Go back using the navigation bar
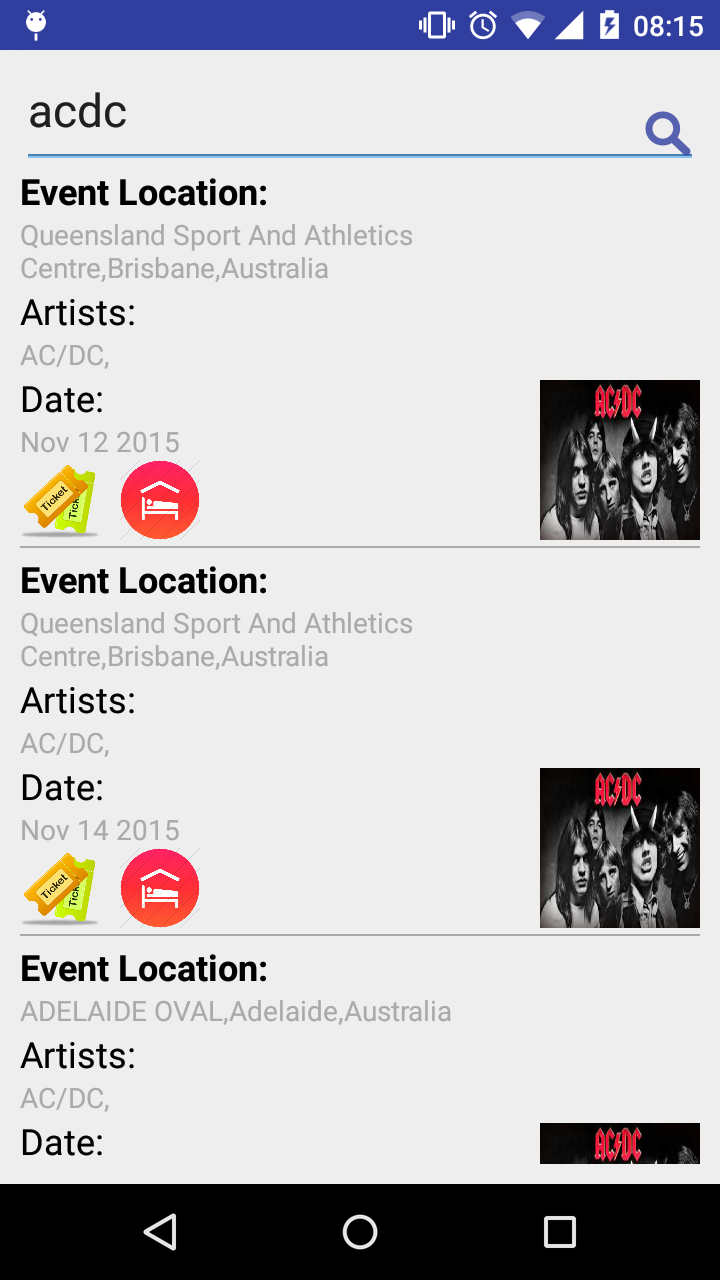Viewport: 720px width, 1280px height. [x=160, y=1232]
